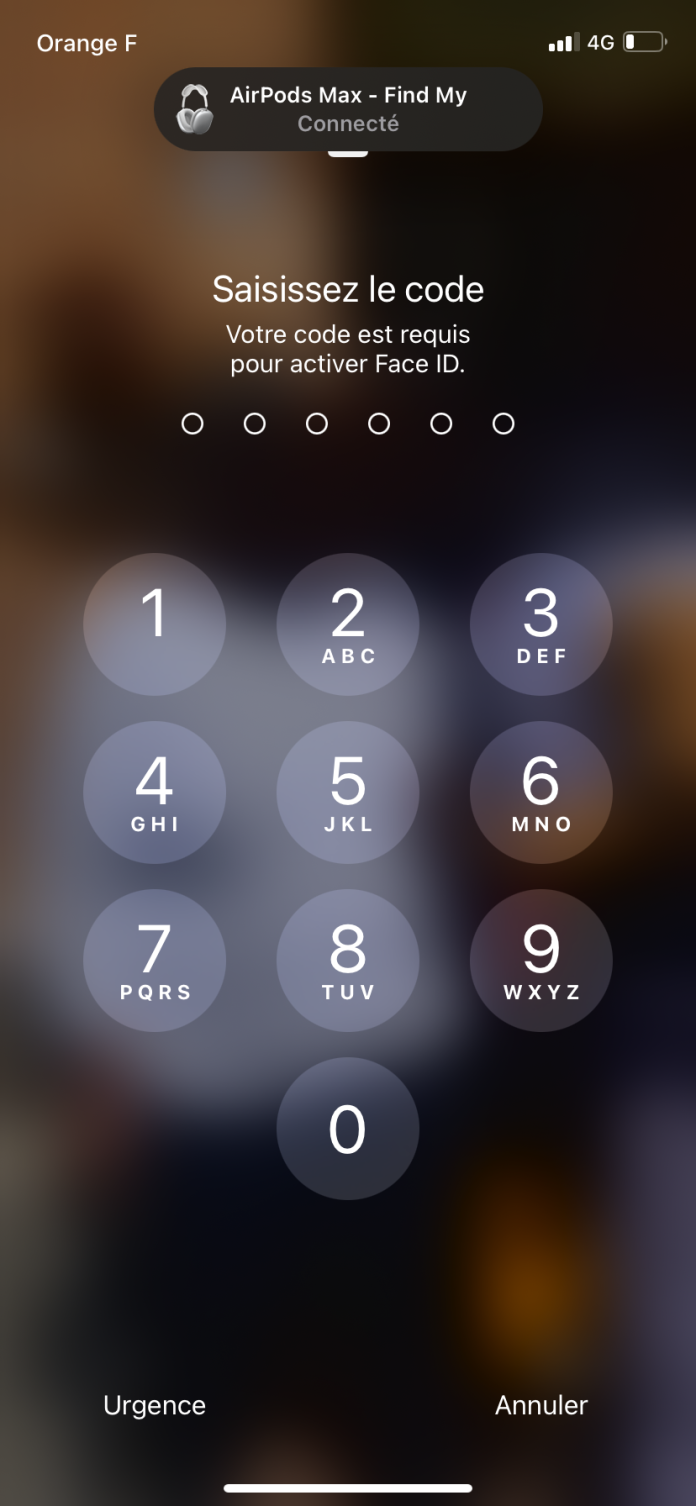Enter digit 2 on the keypad

pyautogui.click(x=348, y=624)
